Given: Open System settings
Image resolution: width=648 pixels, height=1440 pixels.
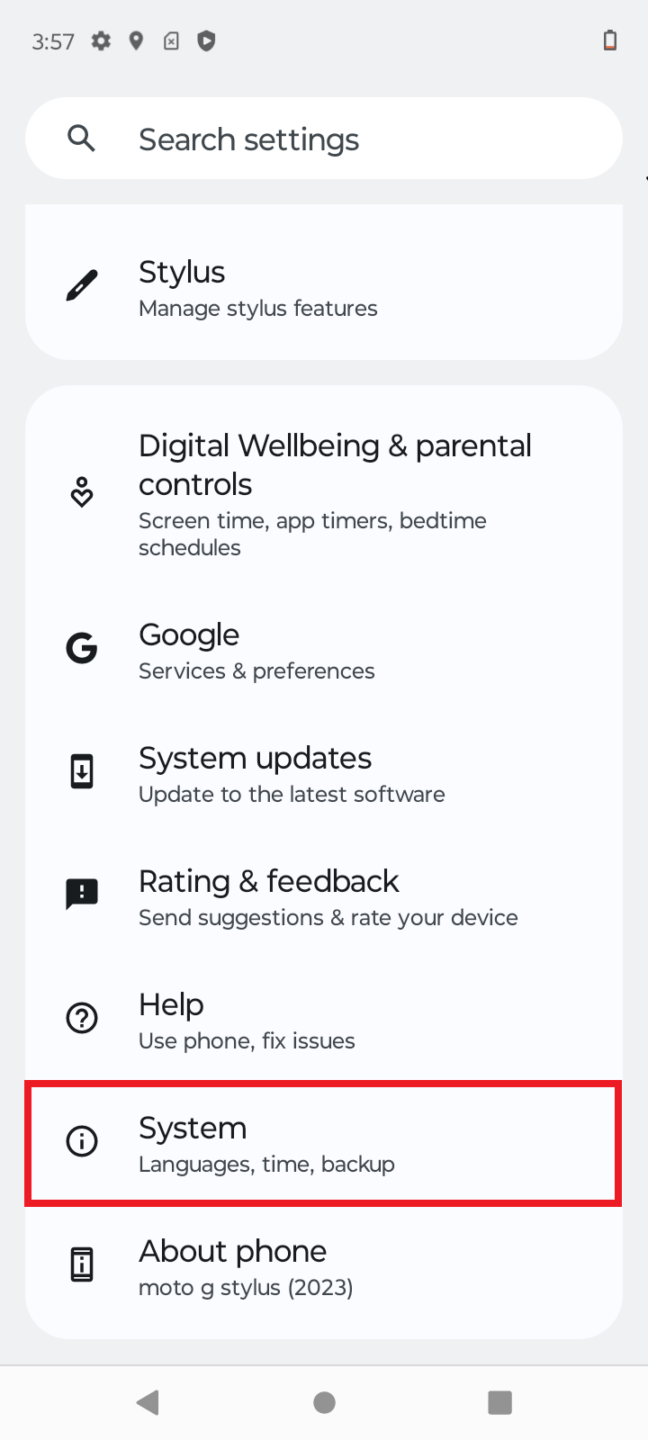Looking at the screenshot, I should (324, 1143).
